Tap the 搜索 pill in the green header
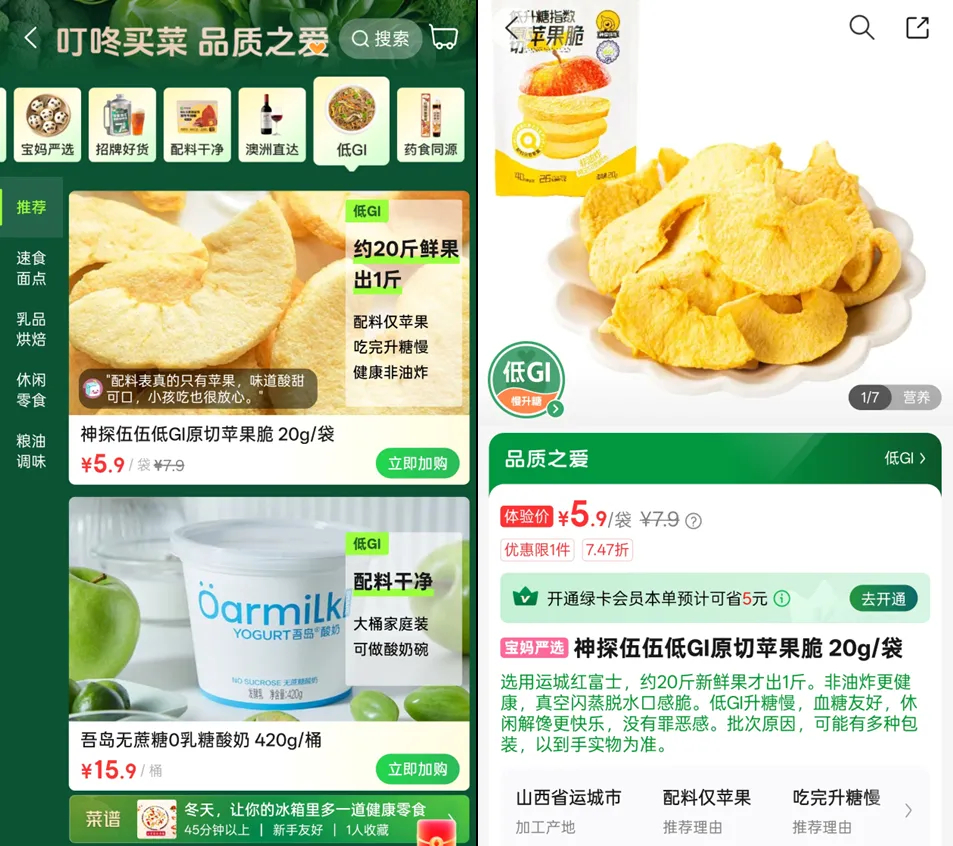Viewport: 953px width, 846px height. [x=380, y=39]
